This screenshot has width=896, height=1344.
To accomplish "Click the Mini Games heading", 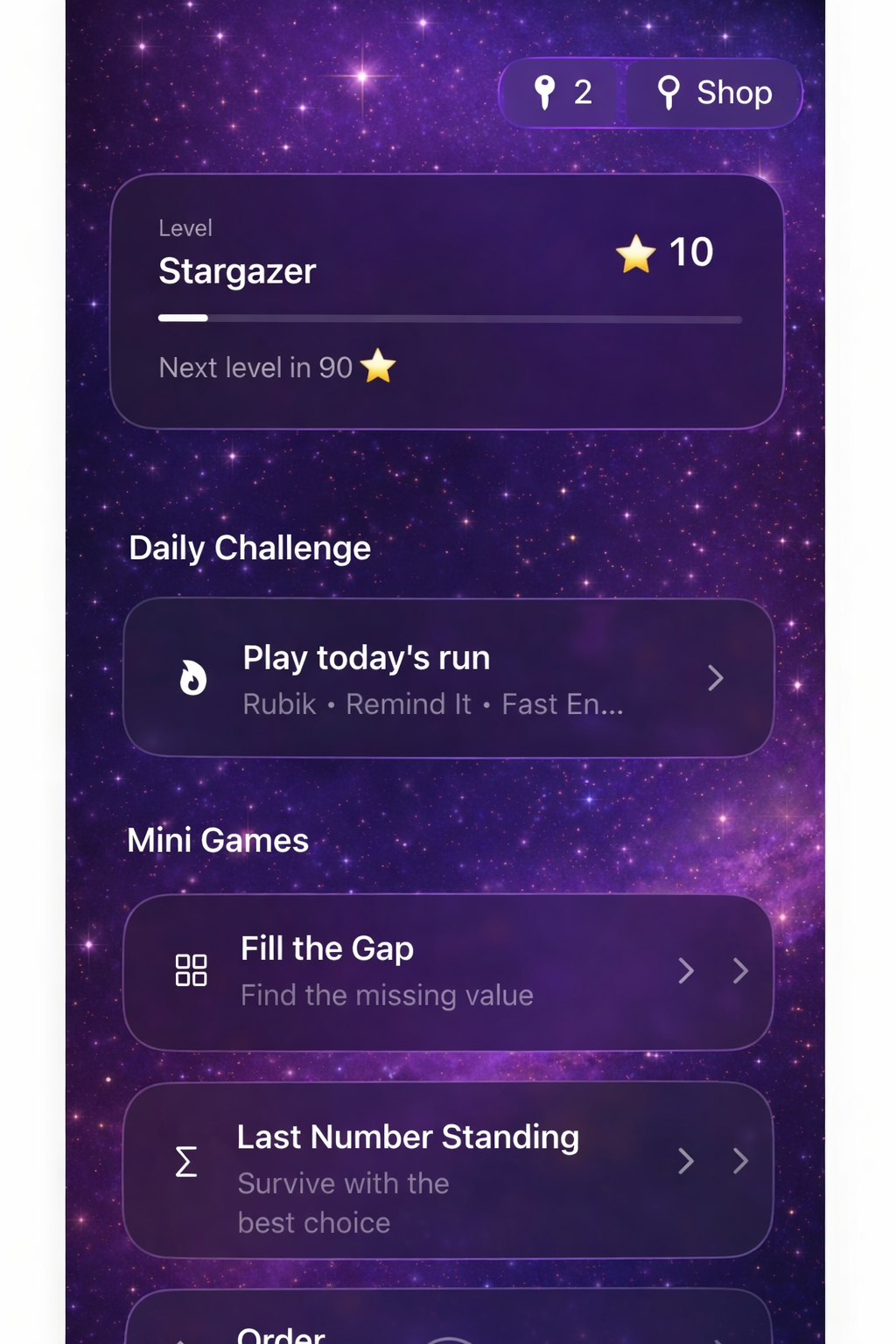I will pyautogui.click(x=218, y=839).
